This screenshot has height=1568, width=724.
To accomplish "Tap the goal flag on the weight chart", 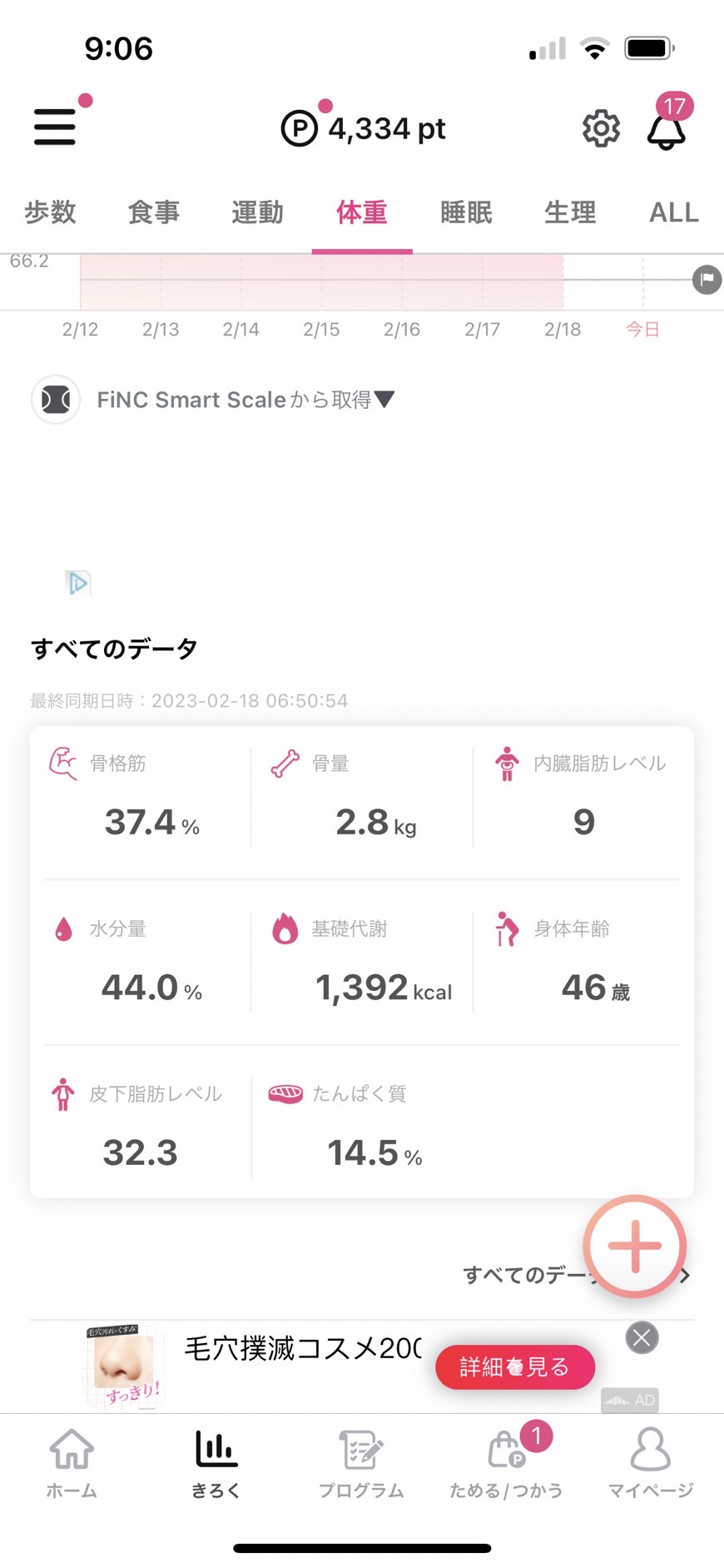I will click(x=707, y=280).
